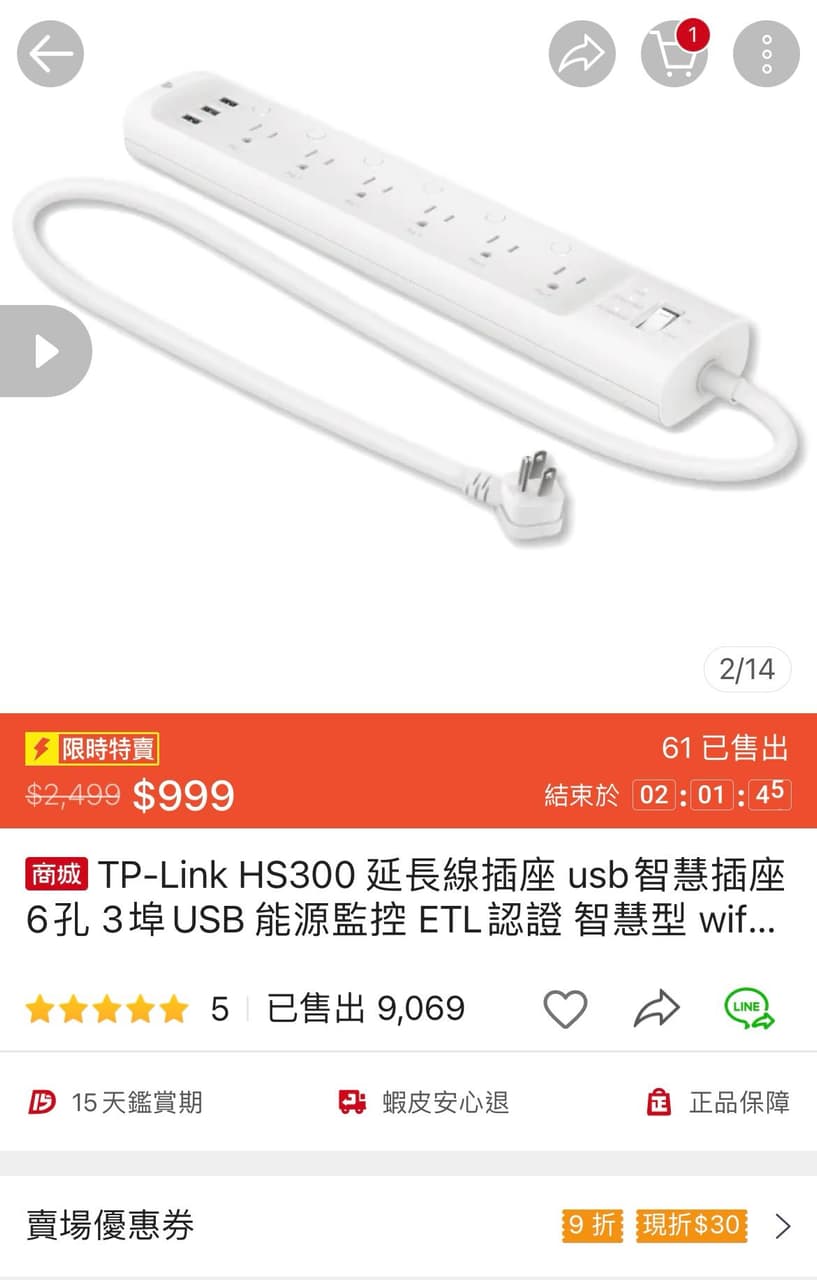Viewport: 817px width, 1280px height.
Task: Open the 2/14 image gallery counter
Action: click(x=746, y=669)
